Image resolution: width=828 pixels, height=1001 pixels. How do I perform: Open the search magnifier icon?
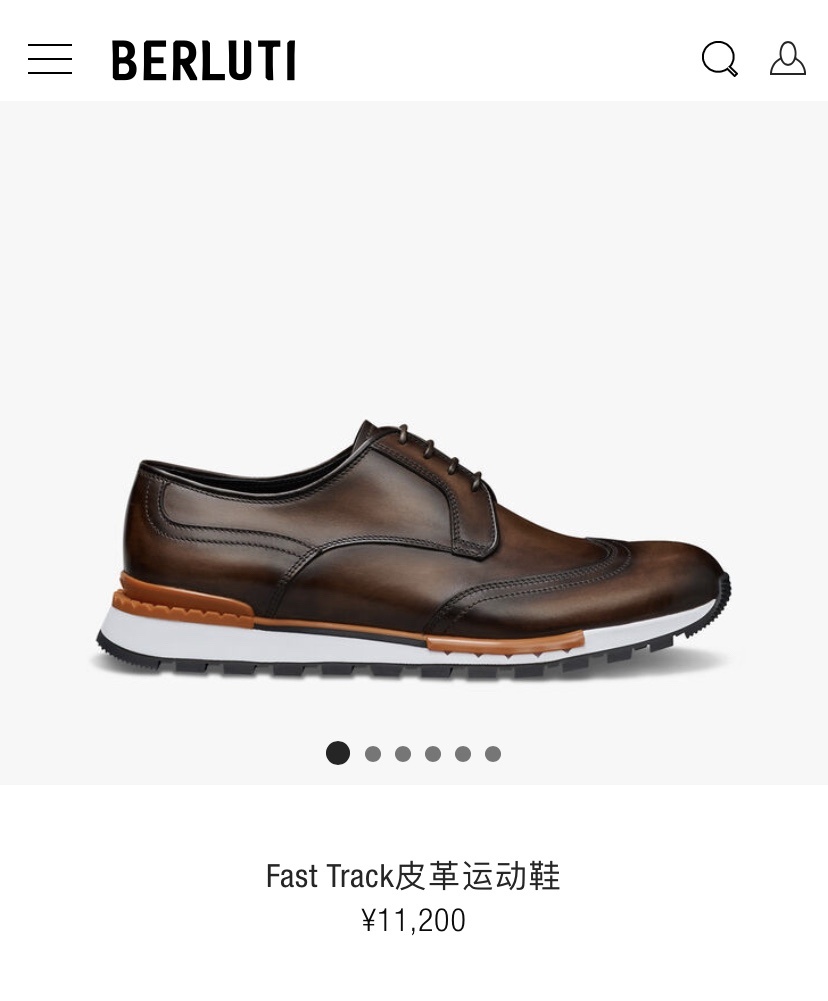point(719,59)
